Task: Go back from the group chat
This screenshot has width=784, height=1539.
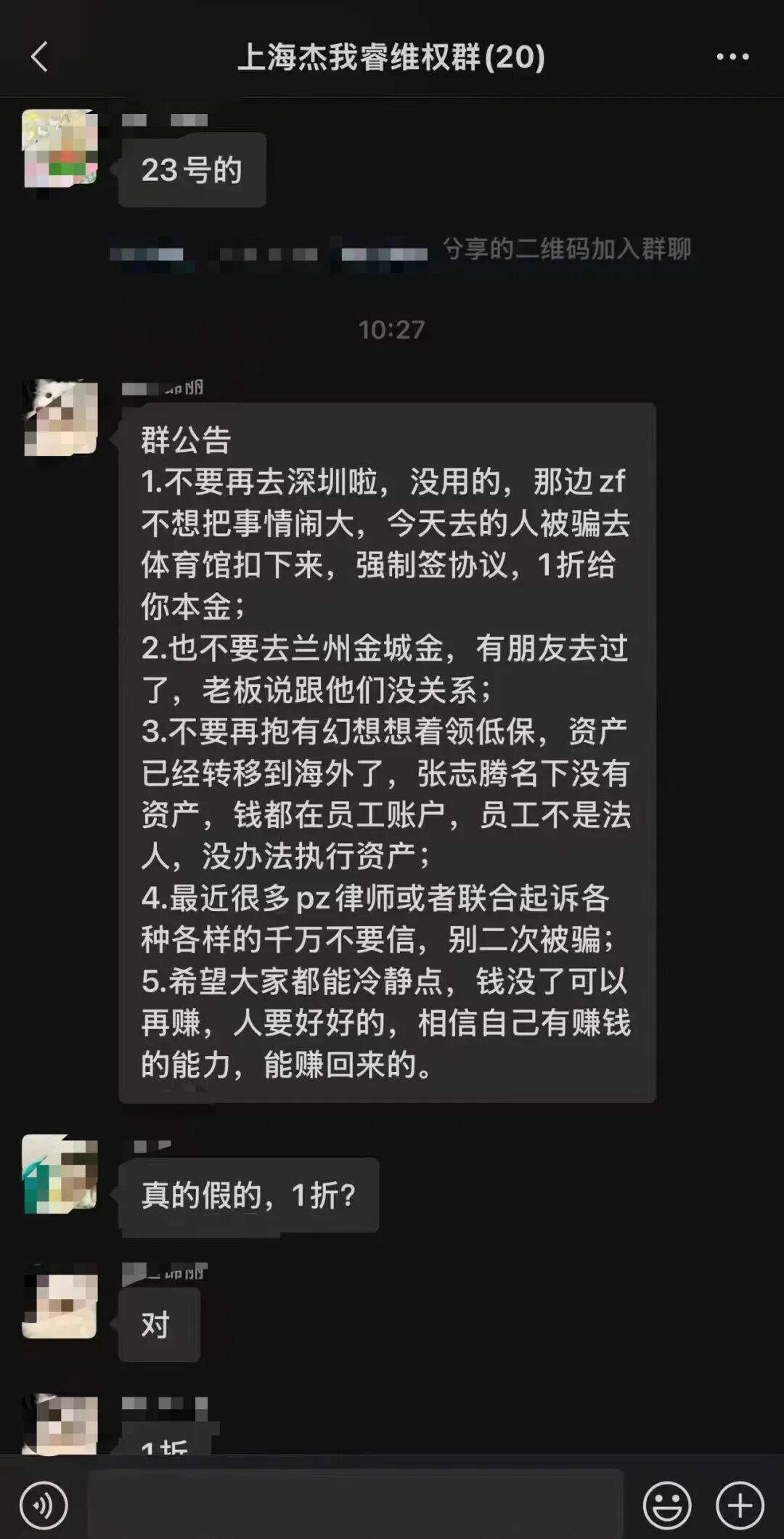Action: 40,57
